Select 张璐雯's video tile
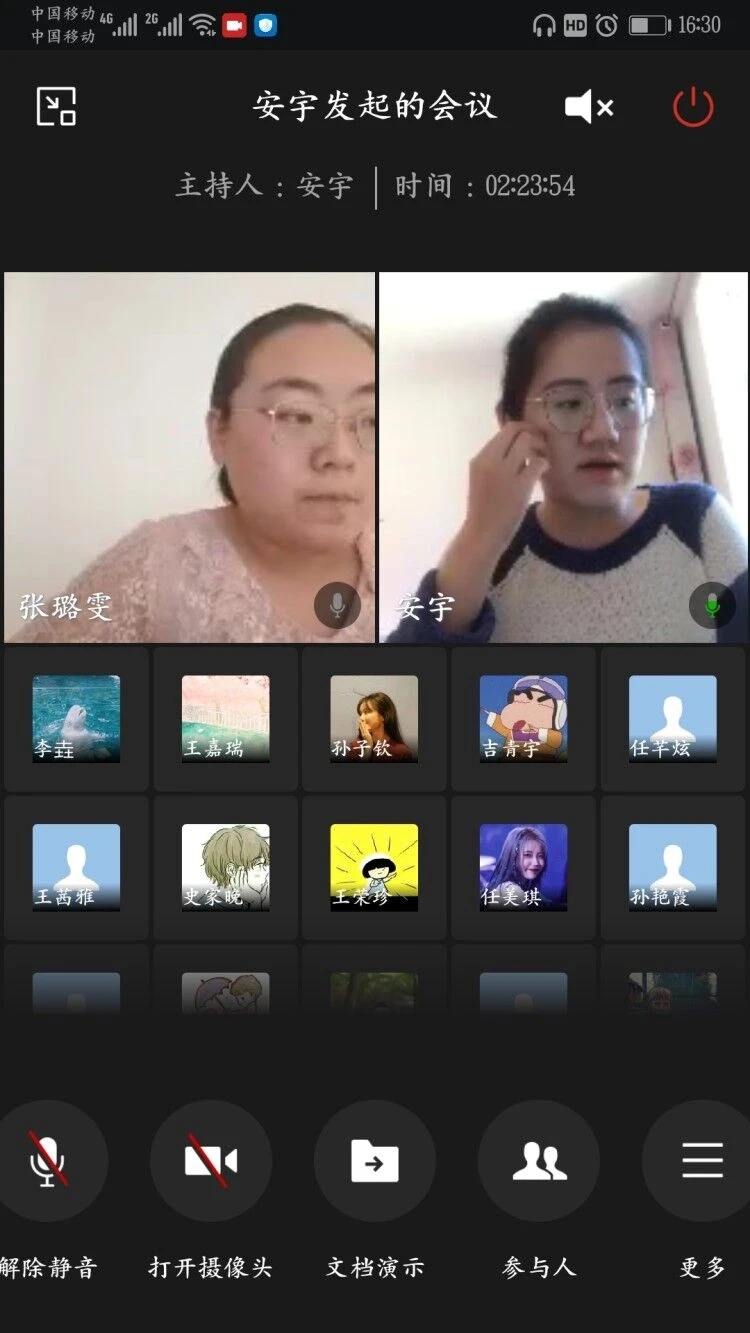Viewport: 750px width, 1333px height. [189, 457]
